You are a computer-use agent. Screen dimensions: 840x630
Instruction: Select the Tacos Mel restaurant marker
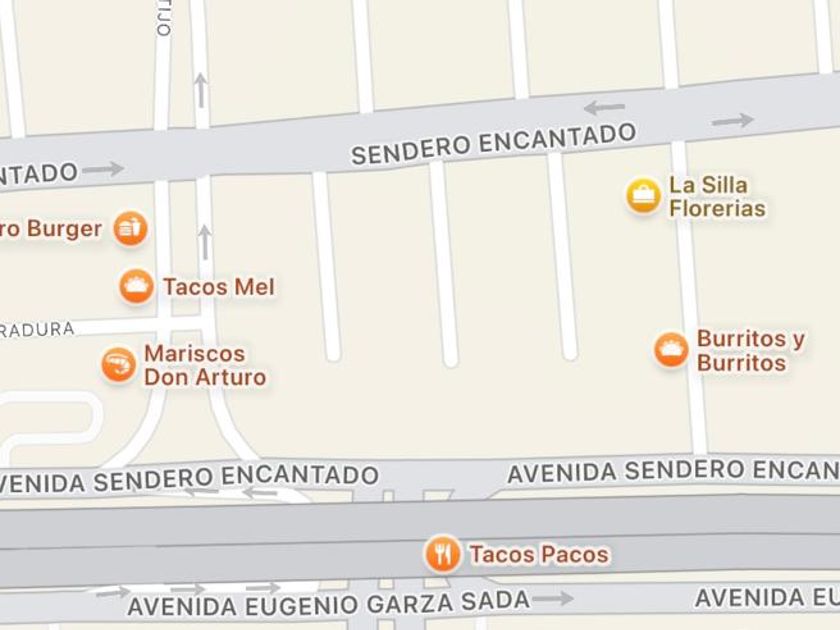tap(137, 287)
